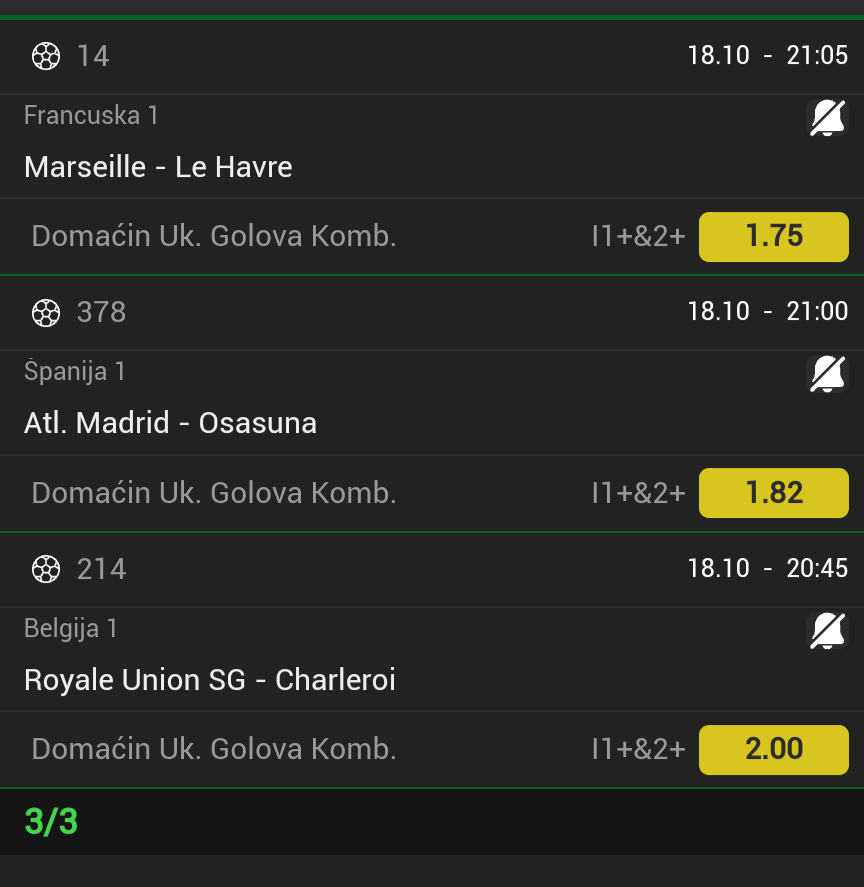This screenshot has width=864, height=887.
Task: Toggle notification bell for Marseille - Le Havre
Action: pos(827,119)
